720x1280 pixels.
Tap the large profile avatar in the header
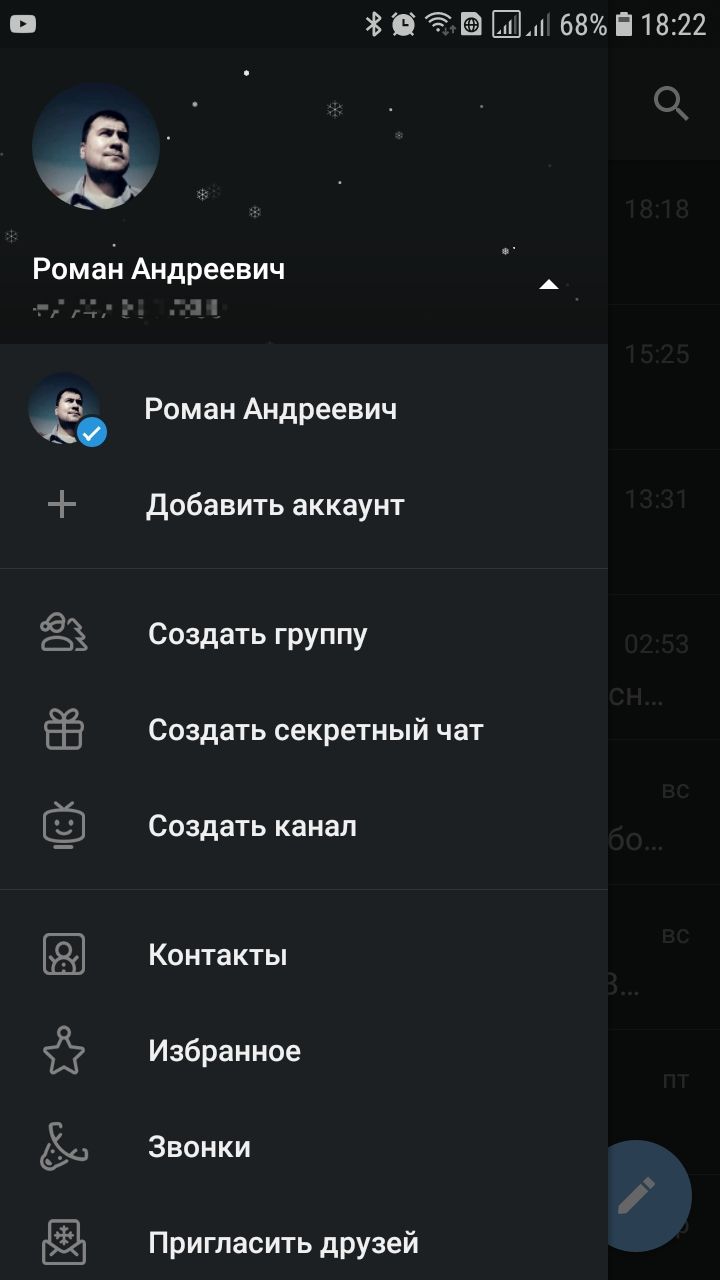96,146
